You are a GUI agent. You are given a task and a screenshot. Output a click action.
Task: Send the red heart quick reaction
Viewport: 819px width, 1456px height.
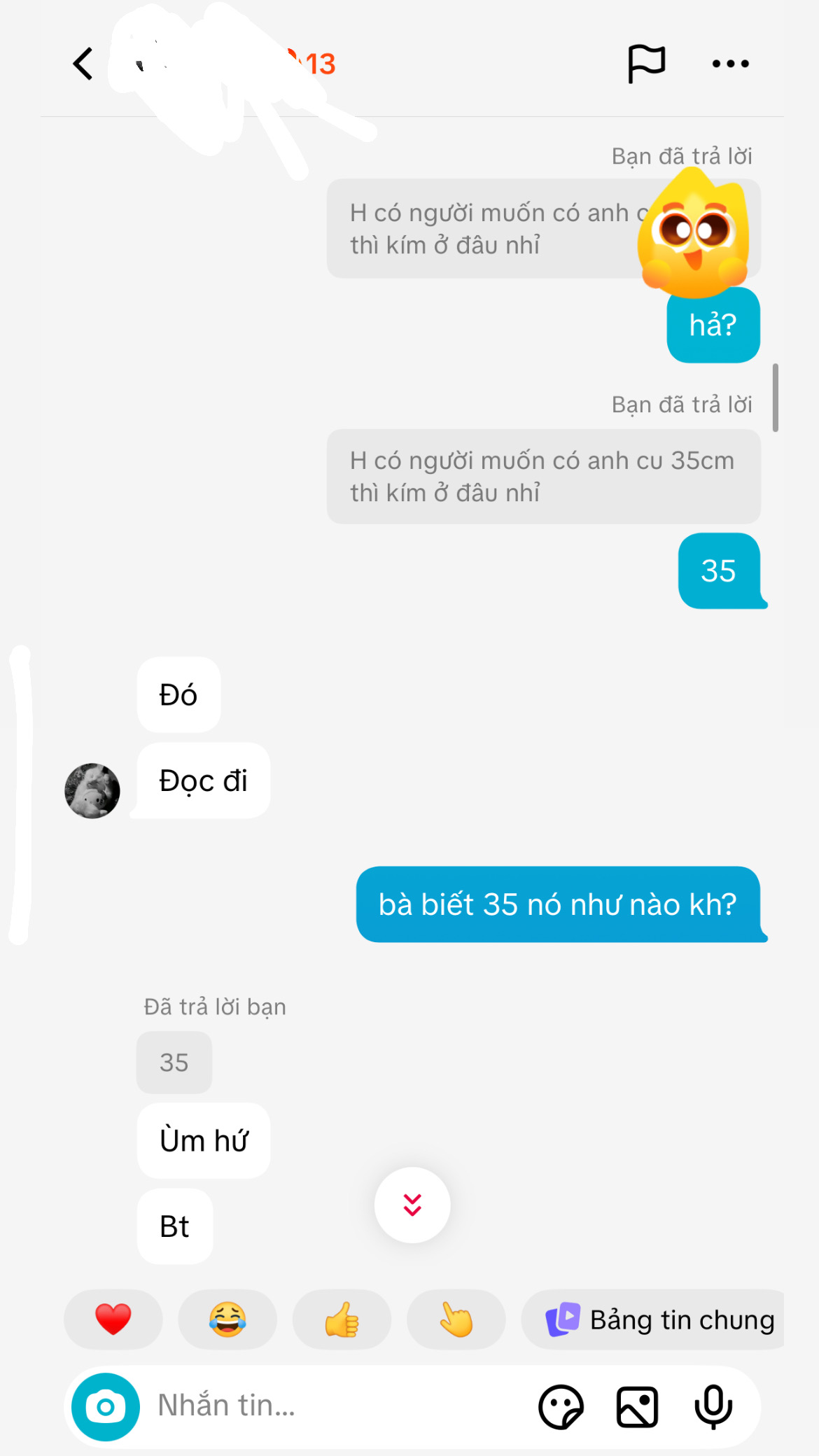pos(113,1319)
